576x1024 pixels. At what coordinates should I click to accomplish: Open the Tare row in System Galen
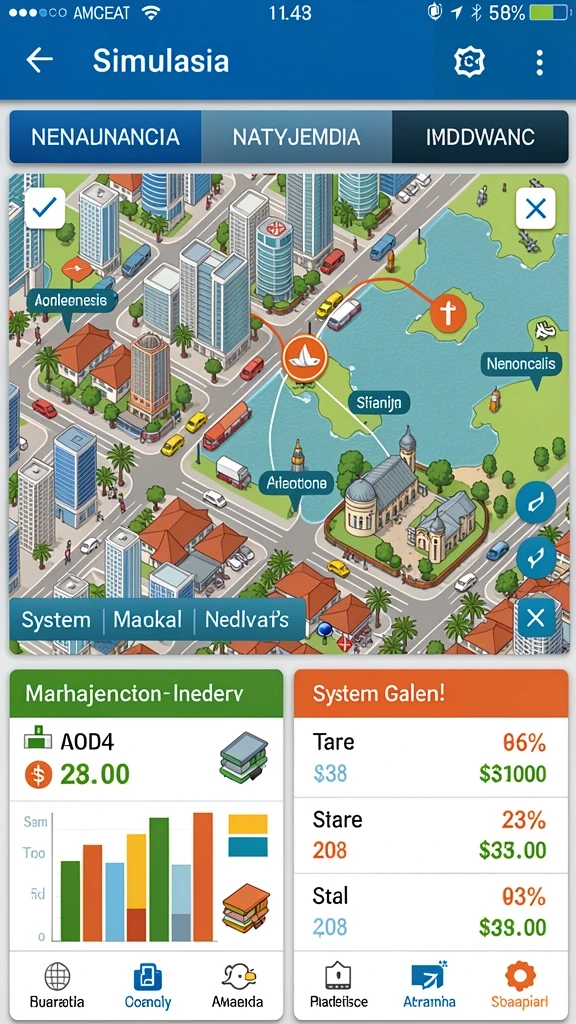[431, 758]
